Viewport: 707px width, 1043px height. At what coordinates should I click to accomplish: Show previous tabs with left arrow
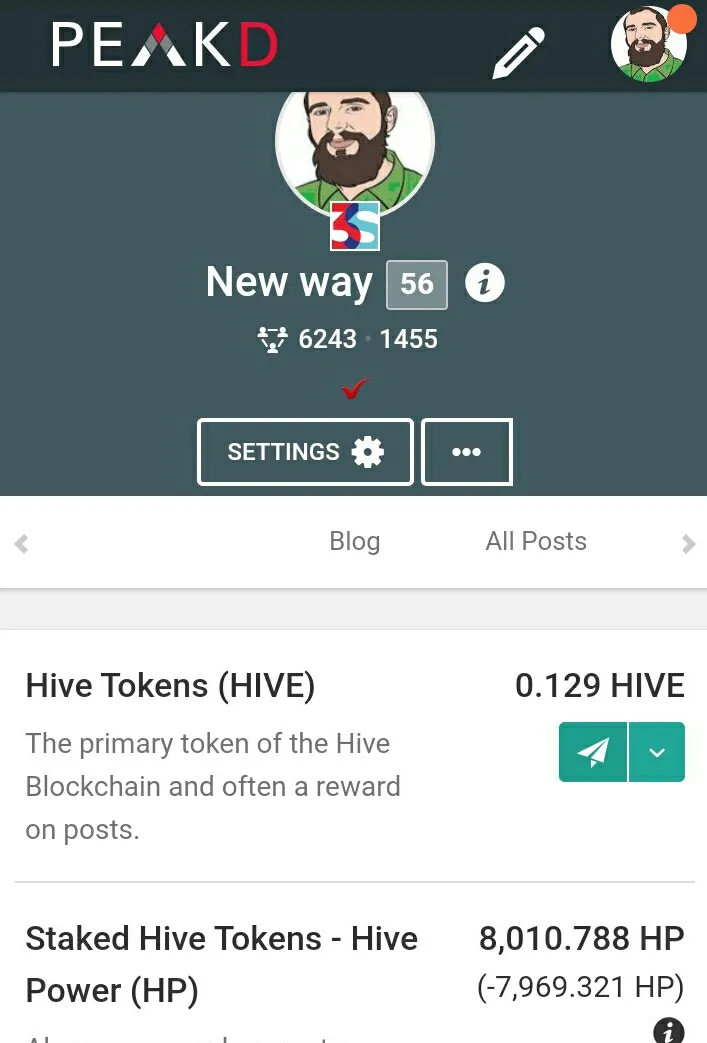(22, 544)
